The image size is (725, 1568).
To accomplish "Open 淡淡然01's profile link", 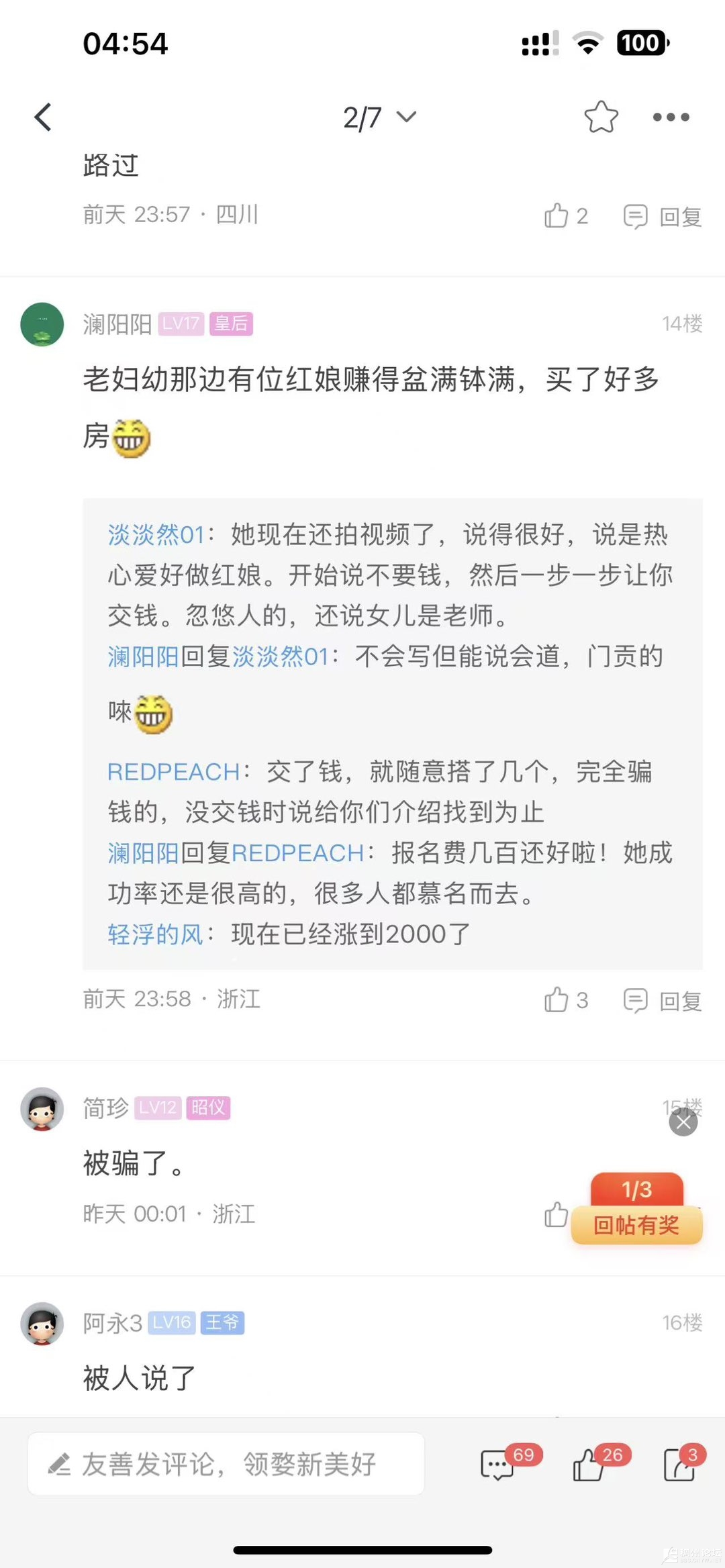I will (156, 535).
